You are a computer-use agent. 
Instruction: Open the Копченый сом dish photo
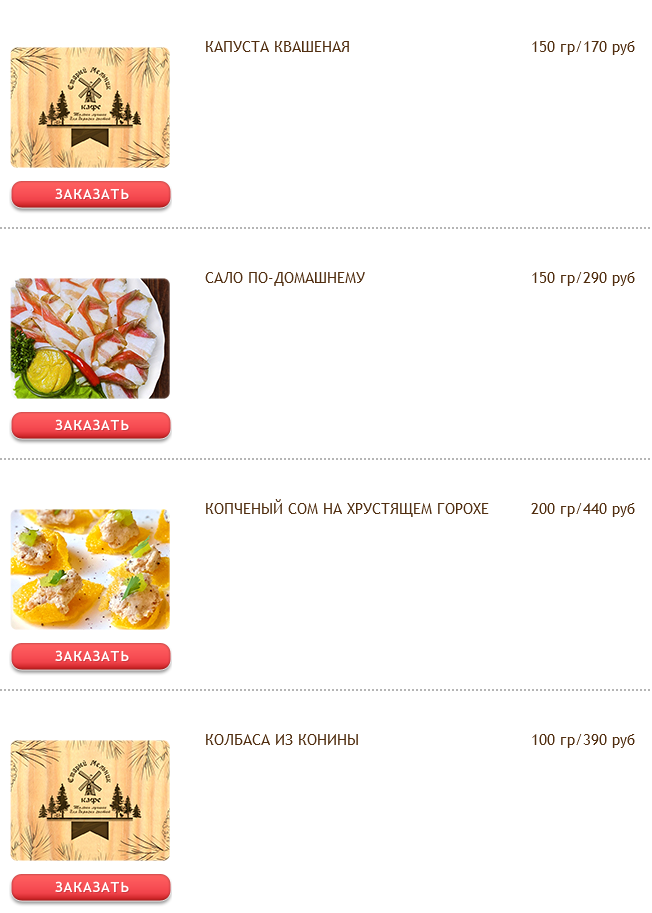pos(91,569)
